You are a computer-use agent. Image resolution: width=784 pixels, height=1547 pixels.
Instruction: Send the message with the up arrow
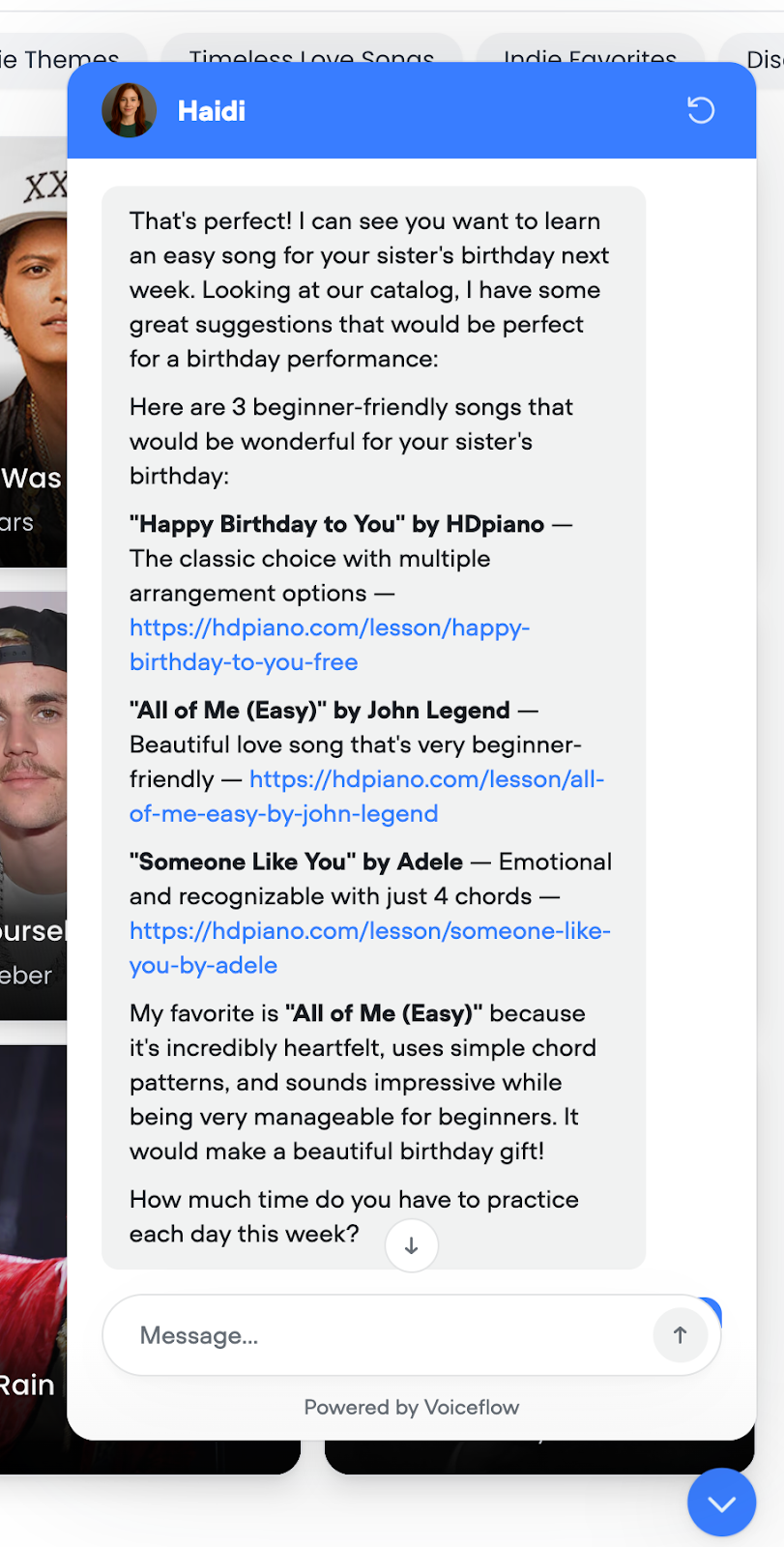tap(681, 1335)
